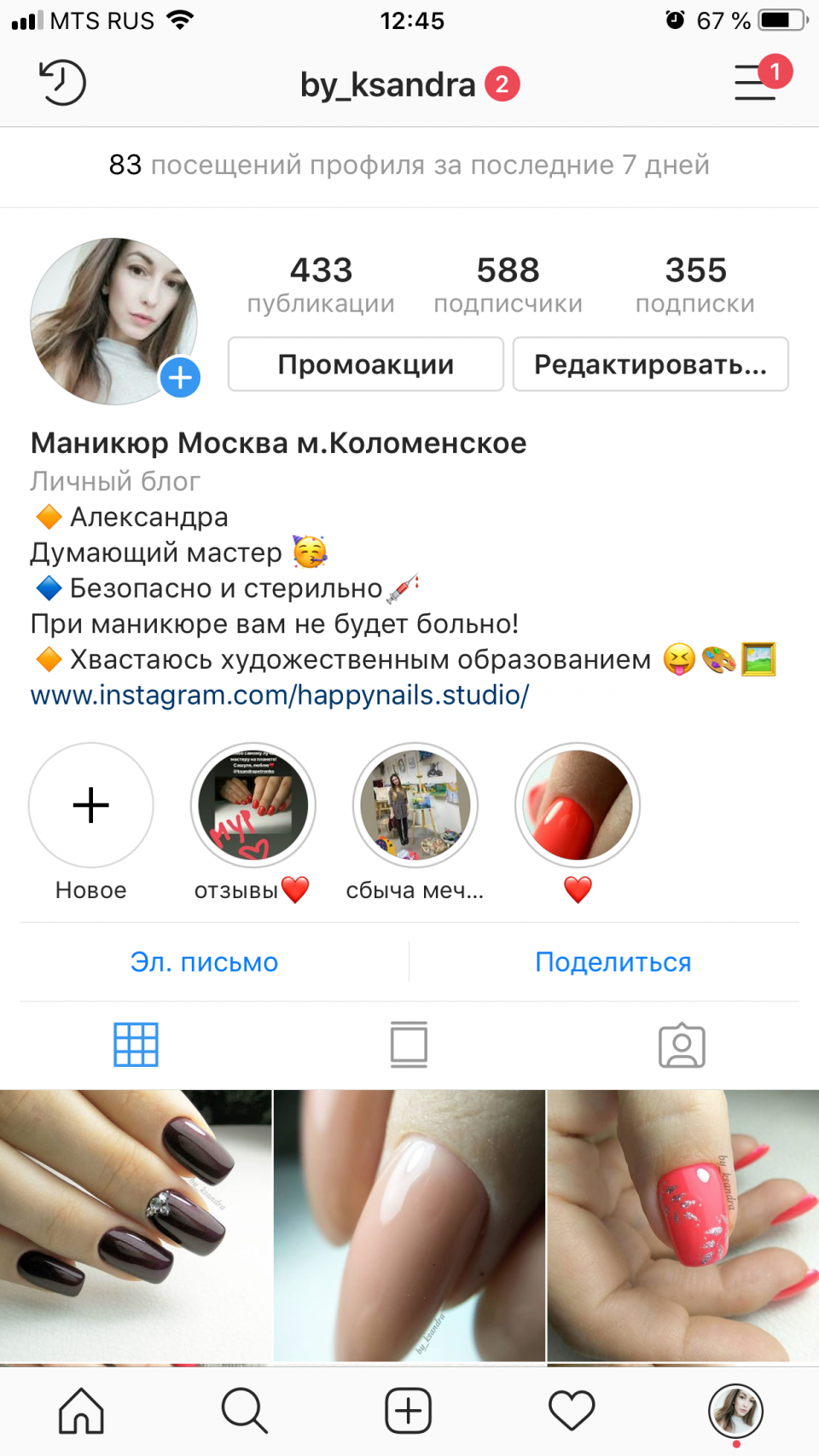Screen dimensions: 819x1456
Task: Switch to the tagged photos tab
Action: (682, 1043)
